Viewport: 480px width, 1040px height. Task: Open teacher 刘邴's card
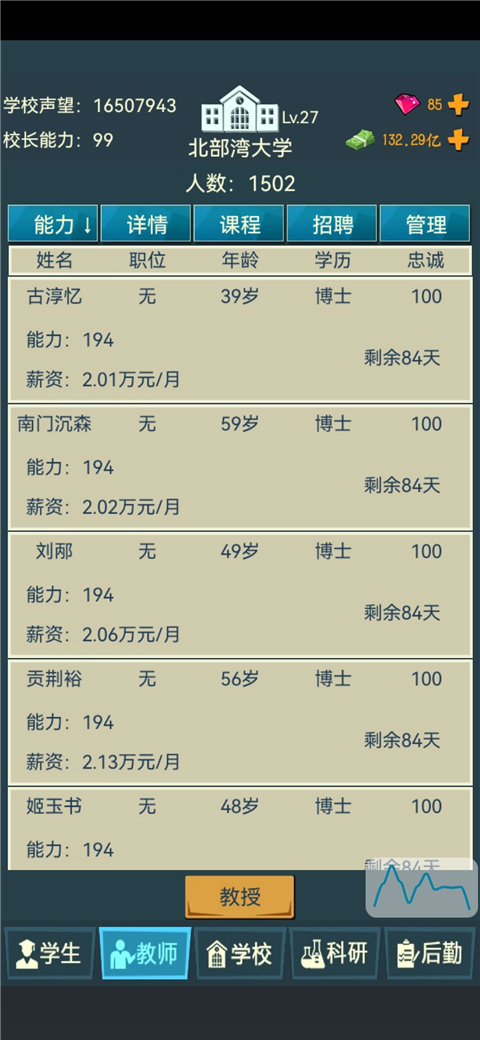pos(239,594)
